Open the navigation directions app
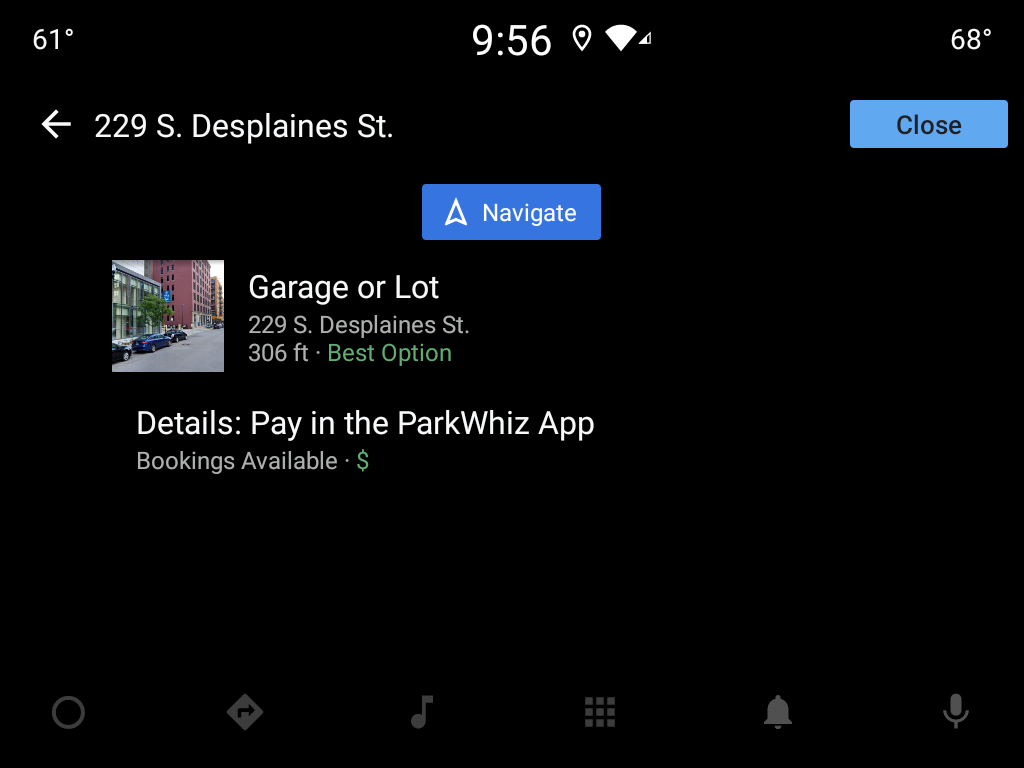 (x=245, y=712)
